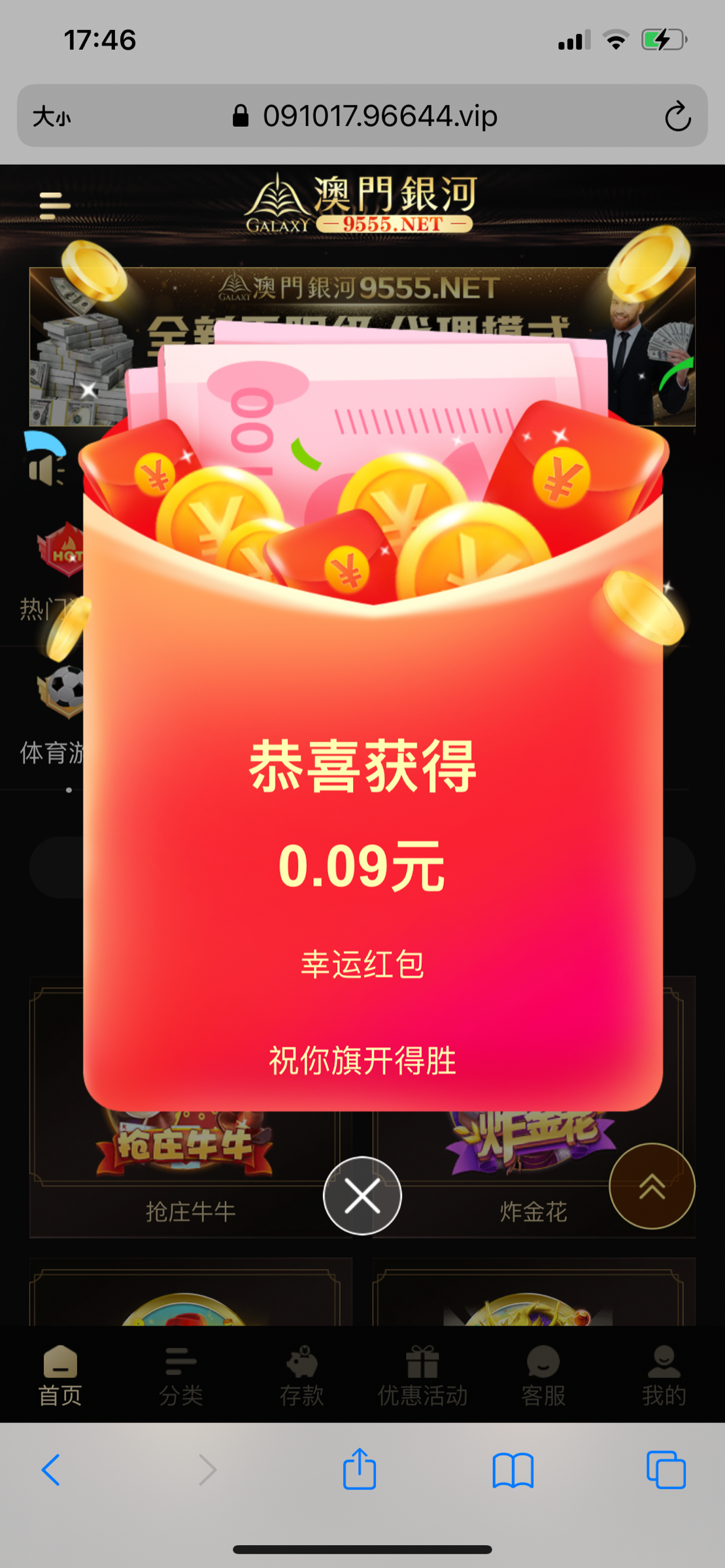Tap the scroll-to-top arrow button
The width and height of the screenshot is (725, 1568).
[x=652, y=1186]
